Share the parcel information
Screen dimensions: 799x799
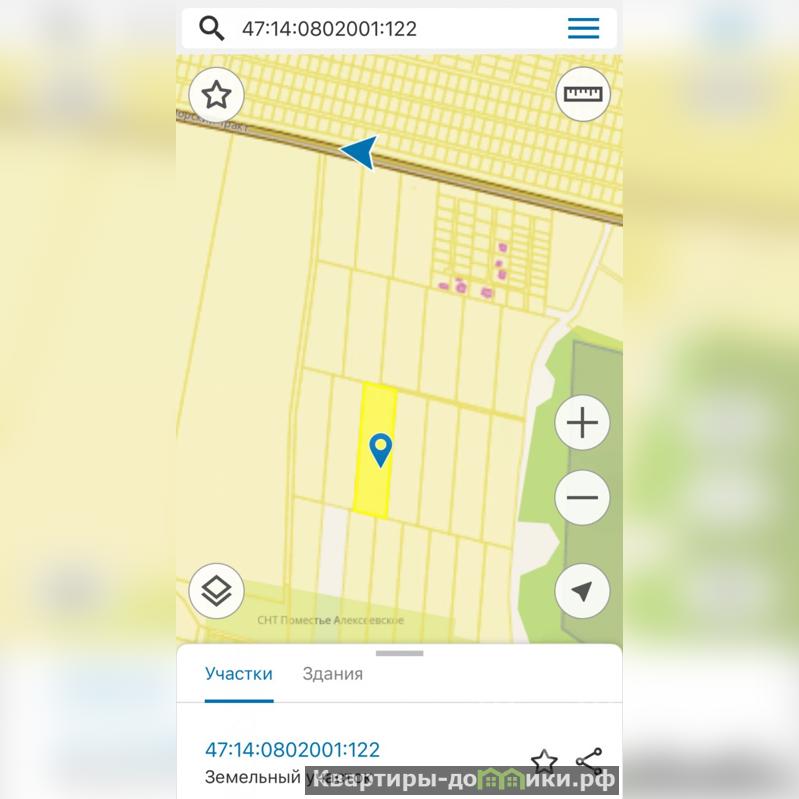tap(590, 761)
